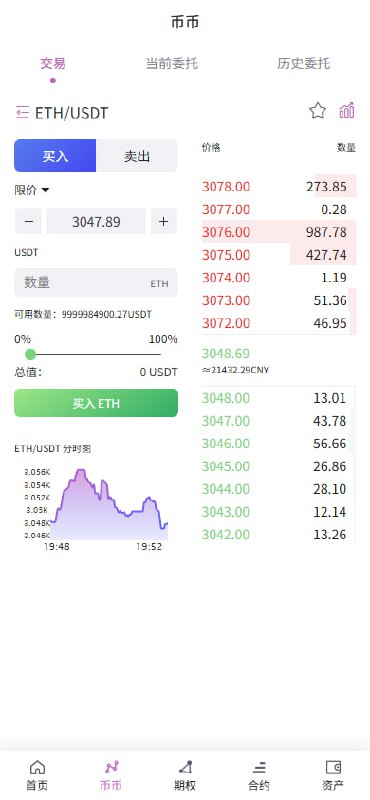Decrease the price with the minus button
The width and height of the screenshot is (370, 800).
(29, 221)
